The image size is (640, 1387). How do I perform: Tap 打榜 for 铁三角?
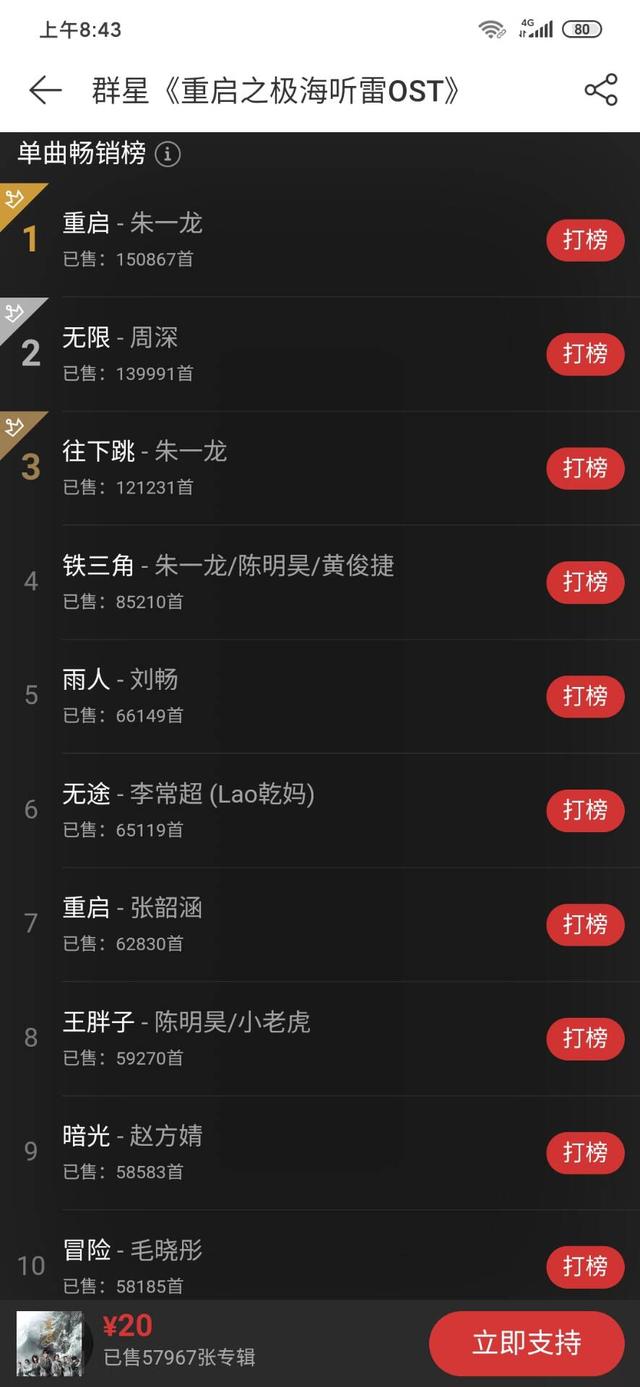[x=585, y=582]
